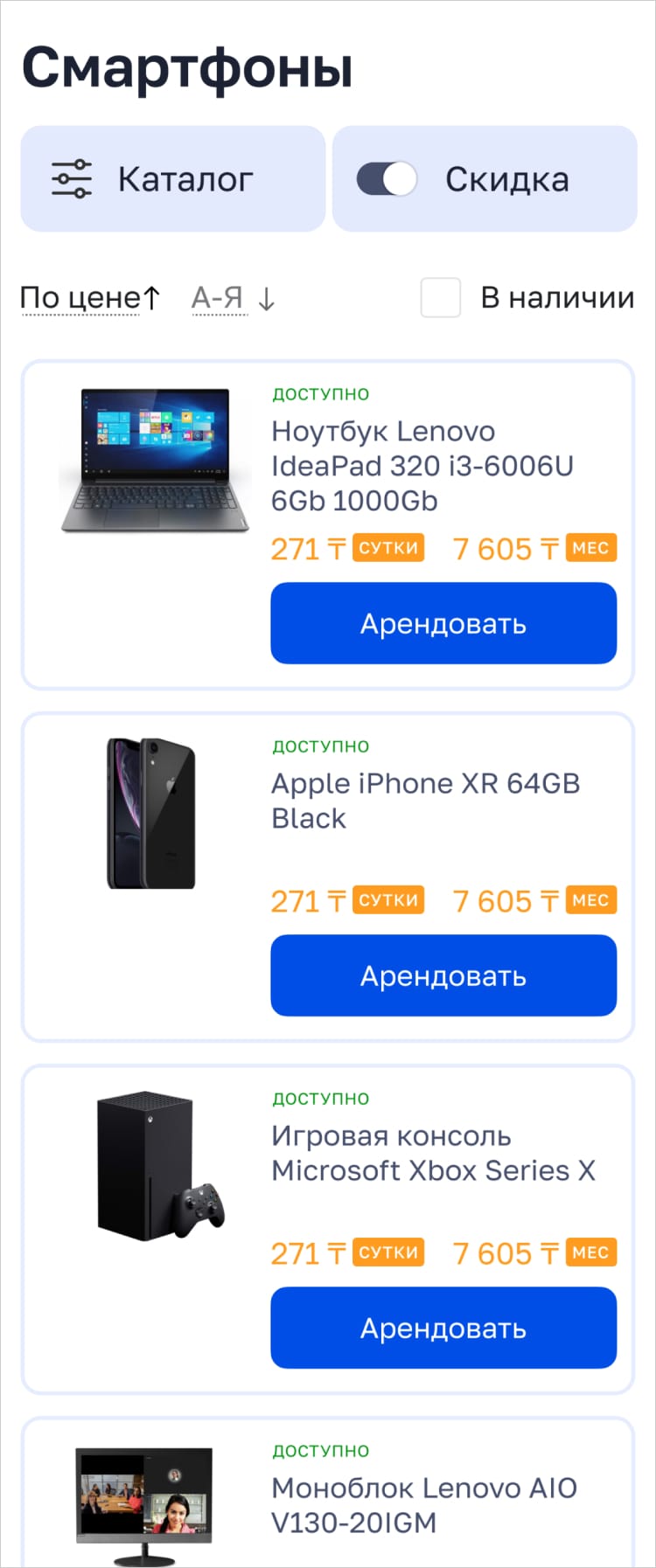
Task: Check the В наличии checkbox
Action: [x=440, y=298]
